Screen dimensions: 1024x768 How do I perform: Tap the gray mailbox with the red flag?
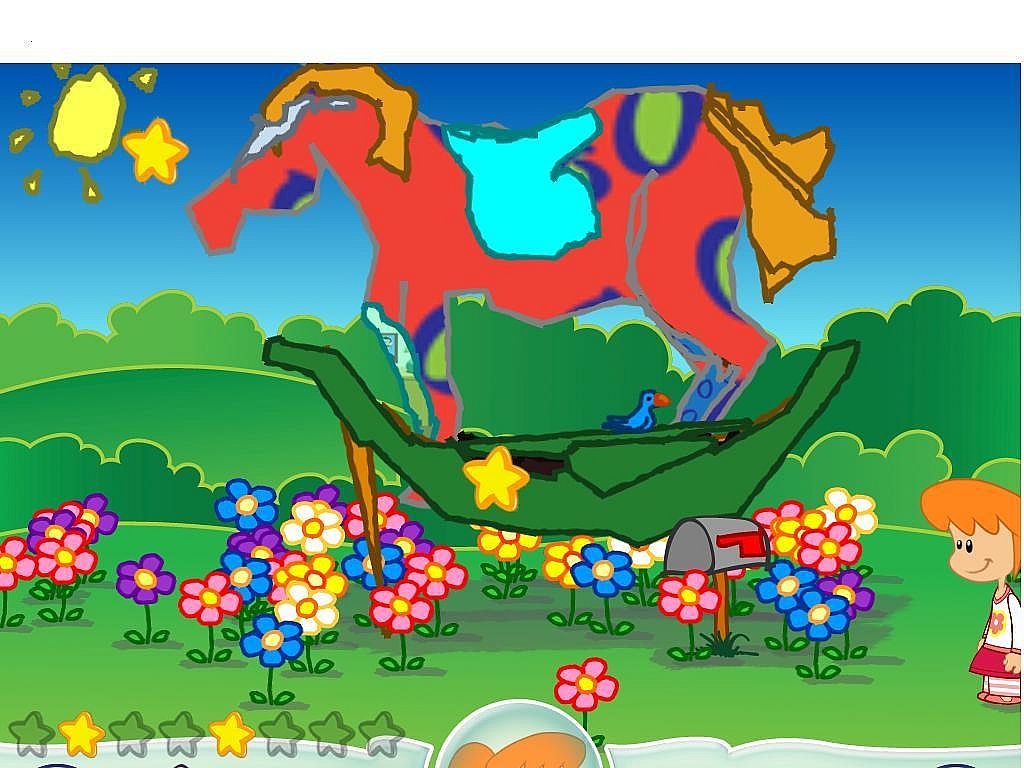tap(717, 545)
